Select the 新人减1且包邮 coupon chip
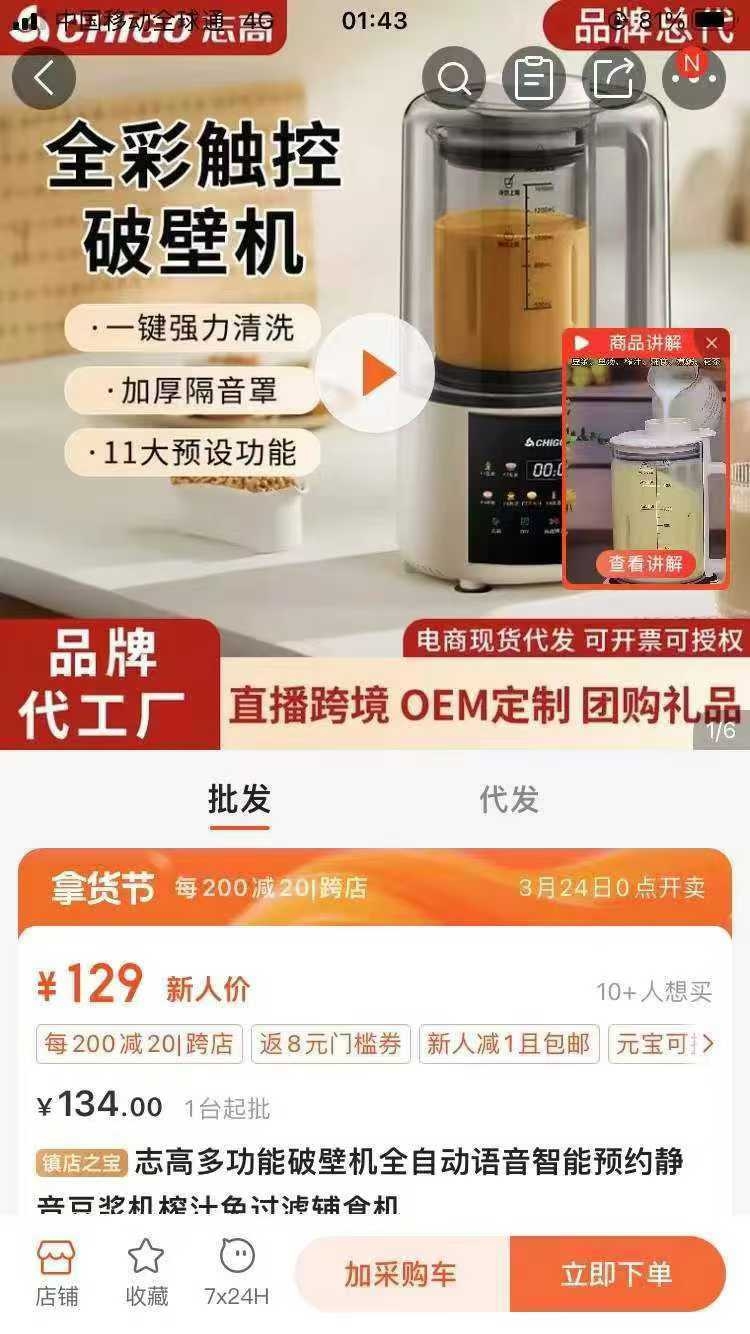Screen dimensions: 750x1334 pyautogui.click(x=509, y=1044)
